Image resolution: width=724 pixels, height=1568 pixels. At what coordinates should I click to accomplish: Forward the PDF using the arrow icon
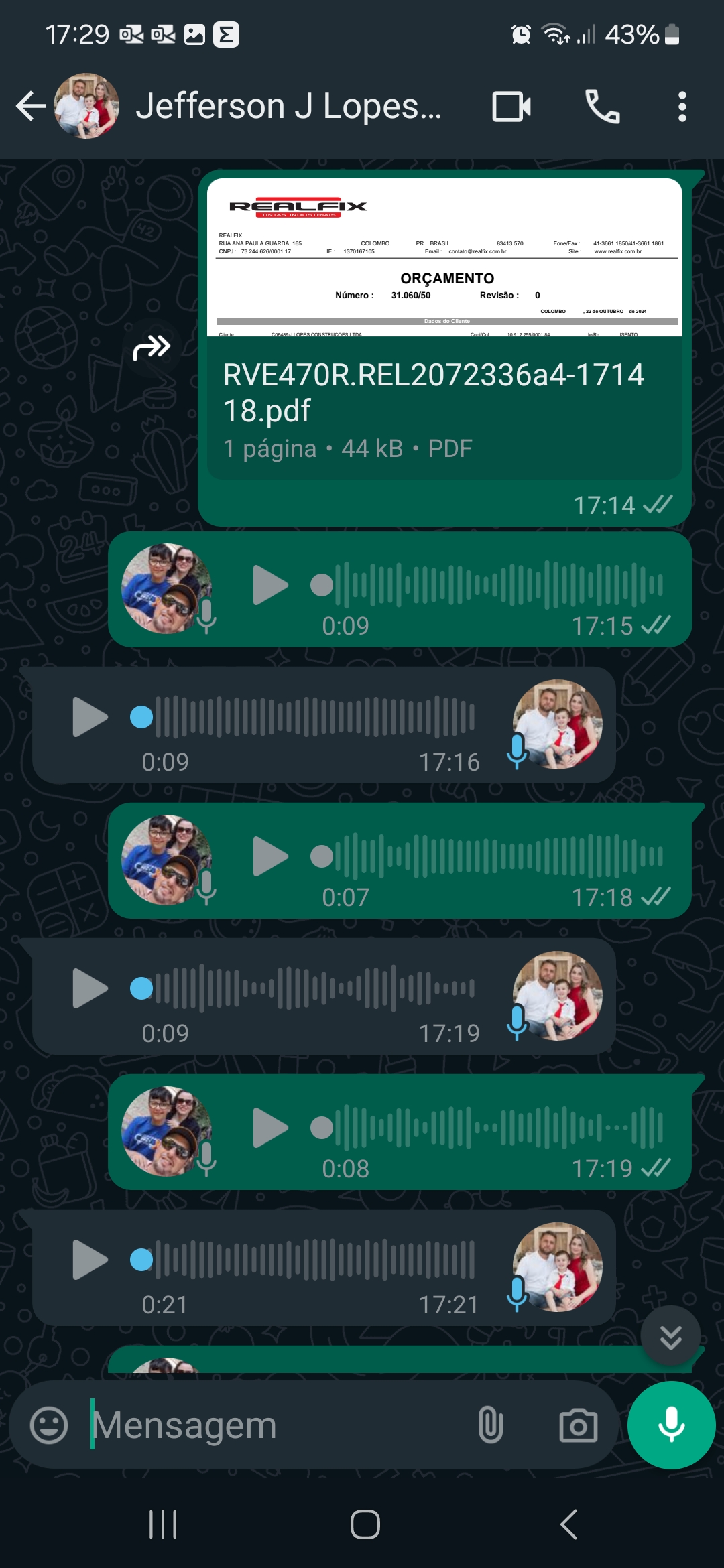click(152, 348)
